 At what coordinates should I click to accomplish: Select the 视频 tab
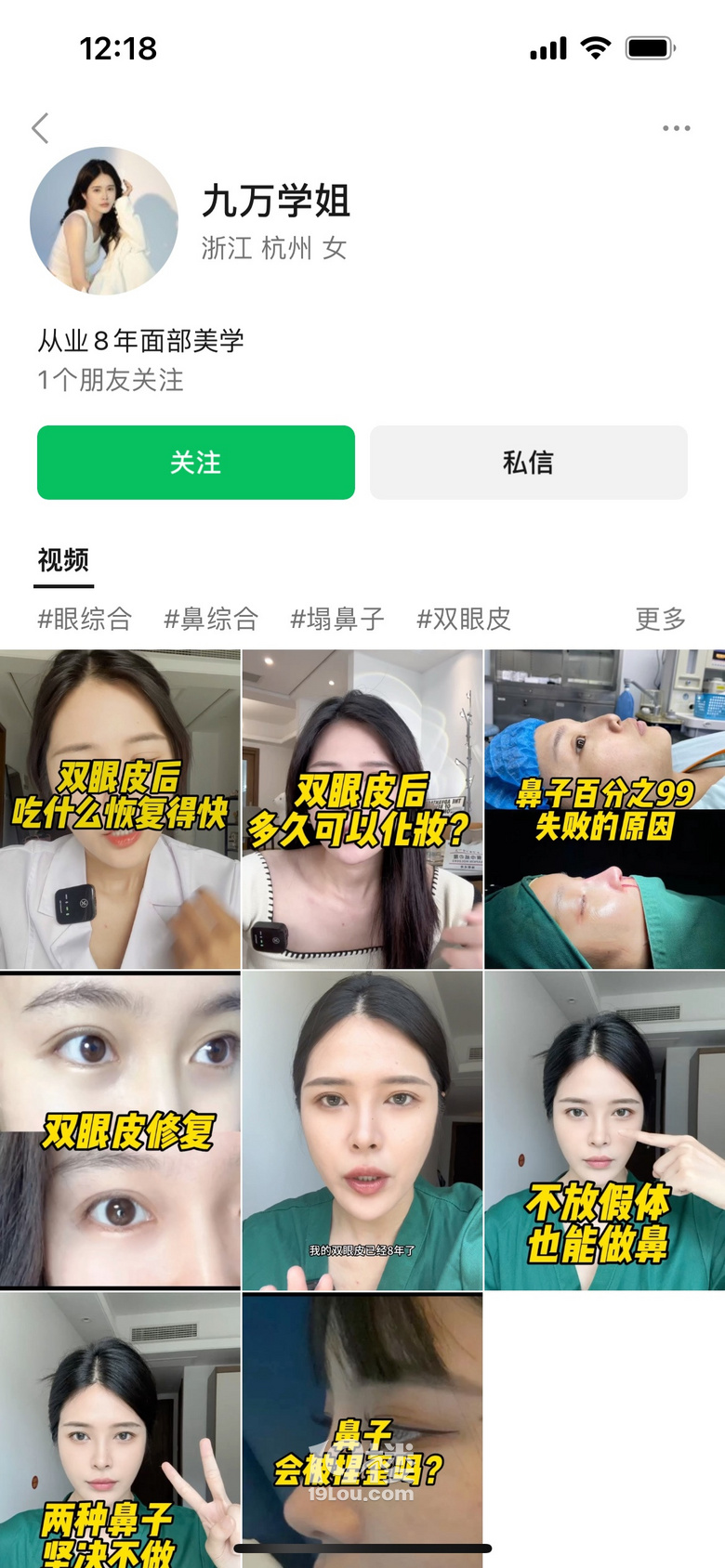(x=63, y=560)
